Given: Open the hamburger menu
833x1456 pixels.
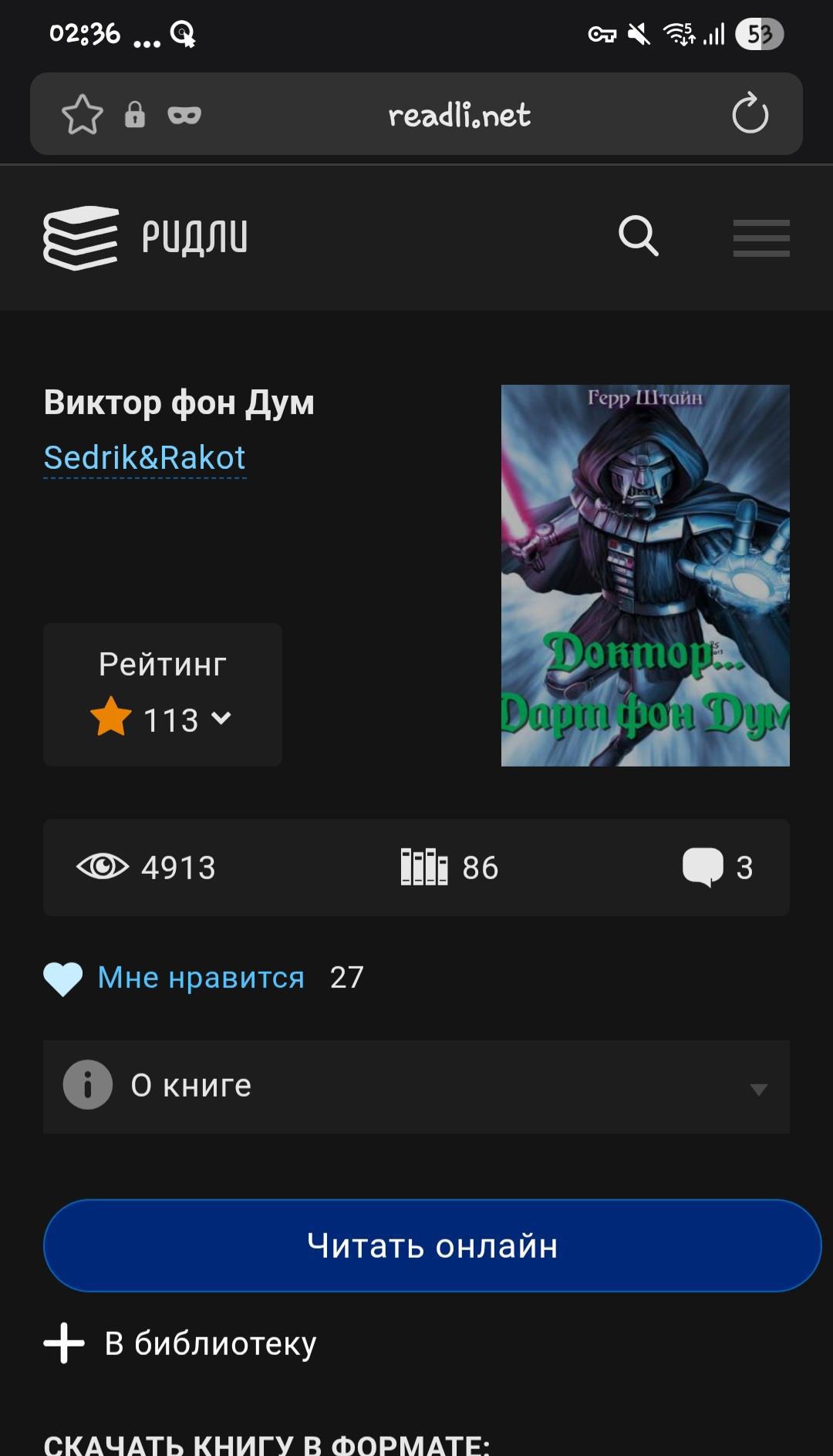Looking at the screenshot, I should click(x=760, y=238).
